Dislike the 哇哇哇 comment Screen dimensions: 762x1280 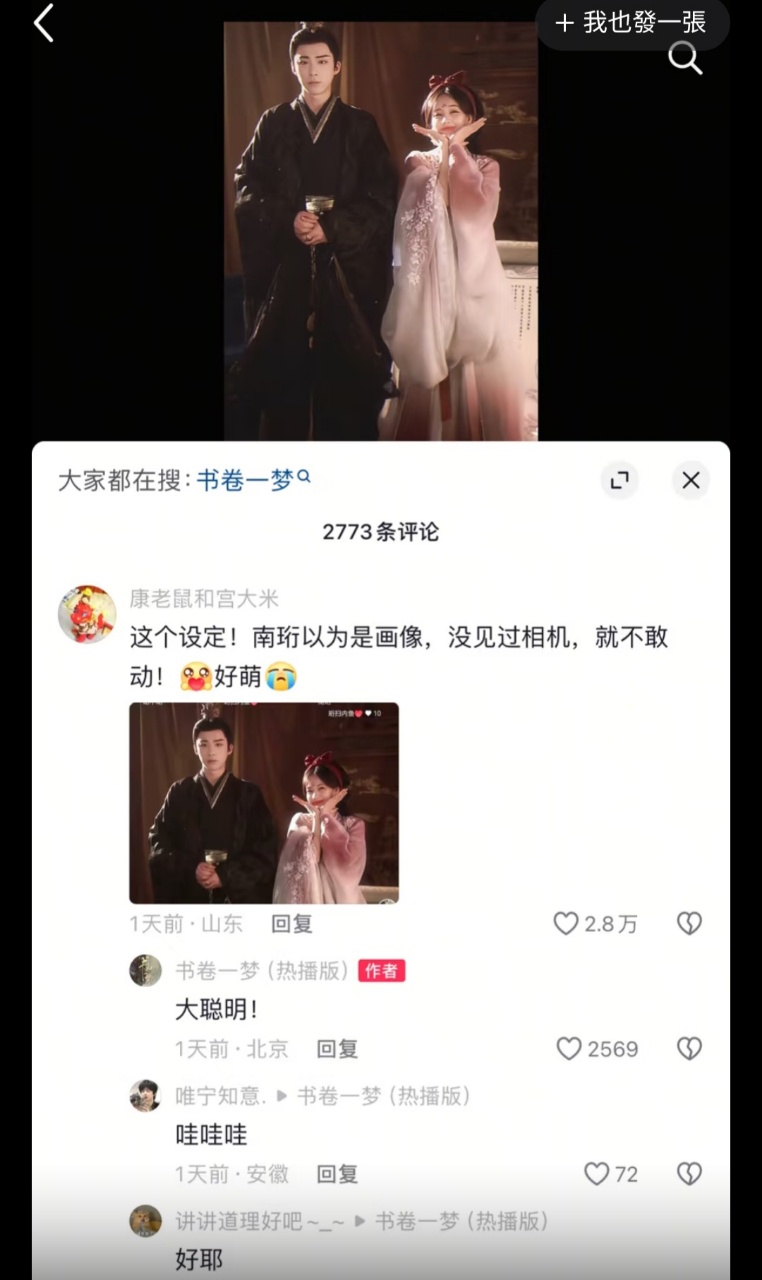[689, 1174]
